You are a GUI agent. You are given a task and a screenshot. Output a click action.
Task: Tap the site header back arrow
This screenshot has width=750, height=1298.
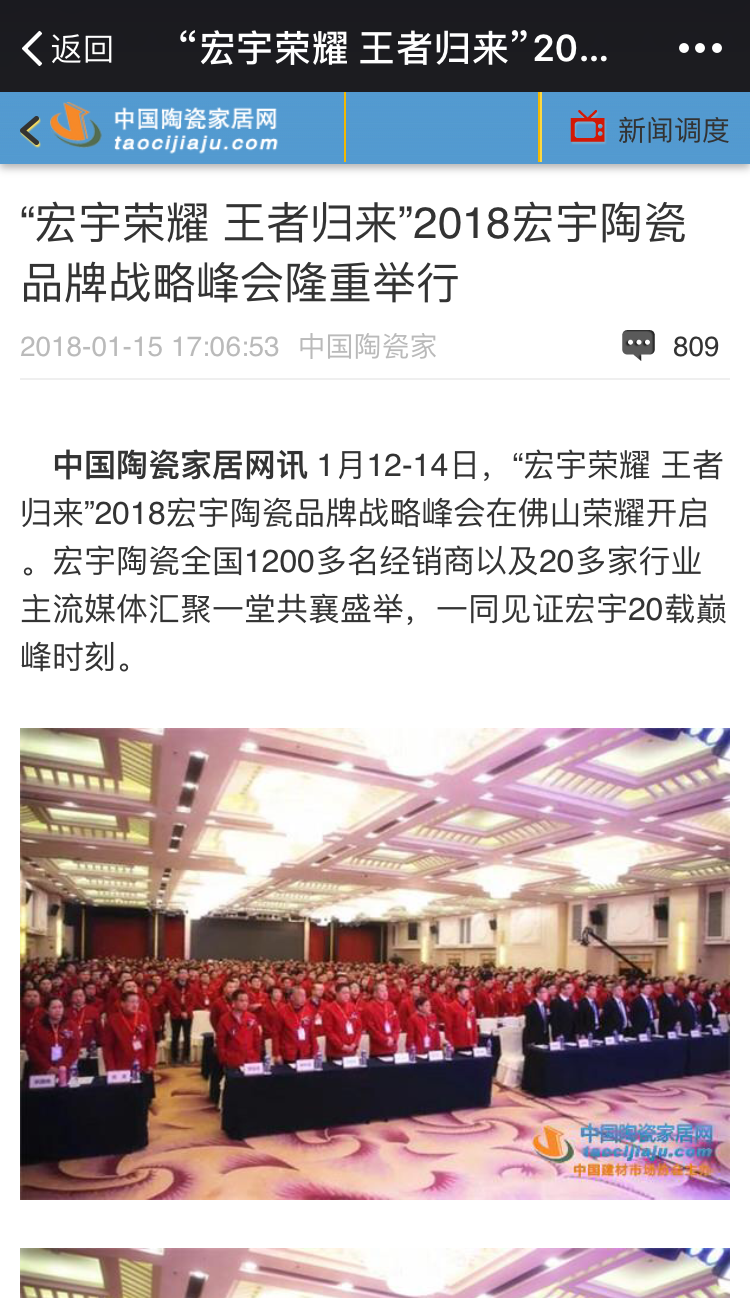pos(30,130)
